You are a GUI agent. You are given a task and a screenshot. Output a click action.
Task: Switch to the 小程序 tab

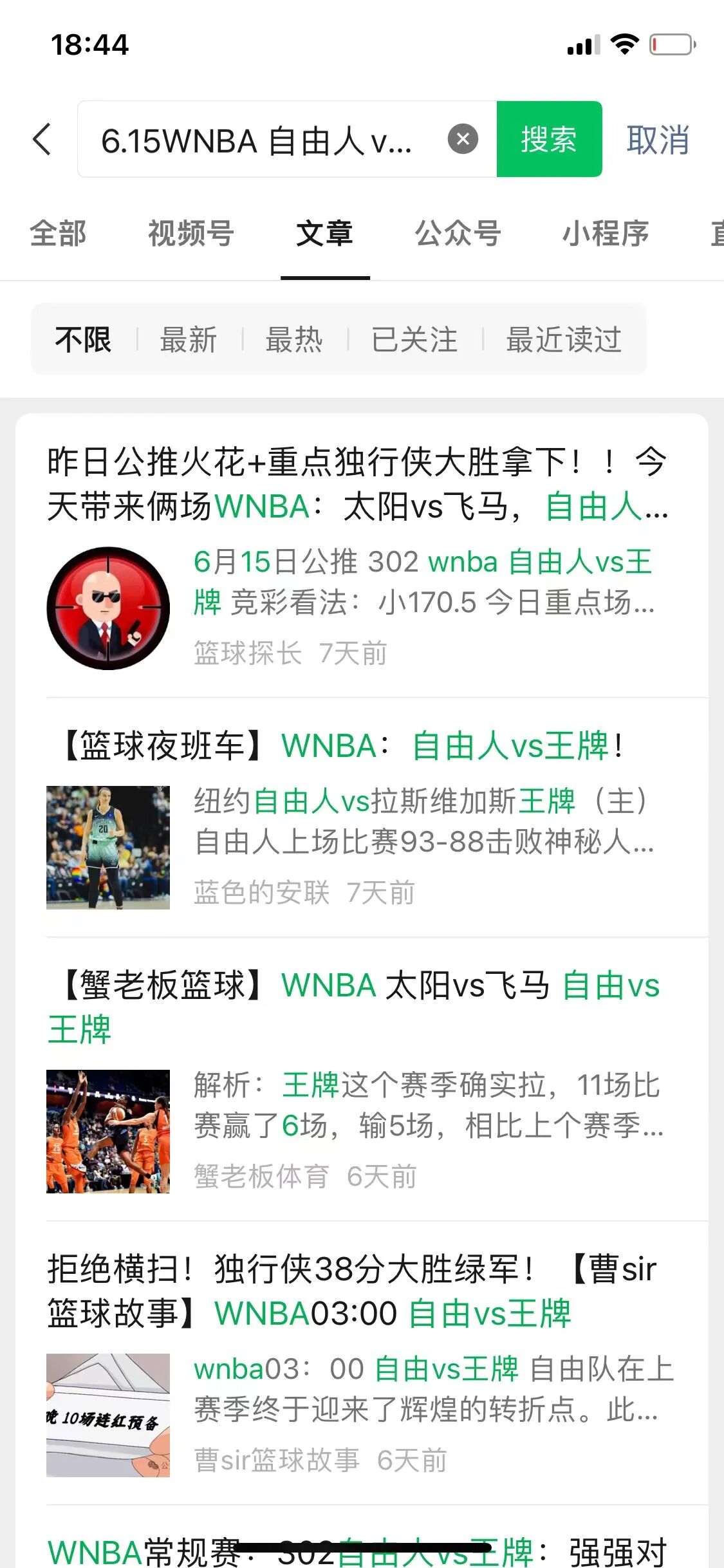click(605, 233)
